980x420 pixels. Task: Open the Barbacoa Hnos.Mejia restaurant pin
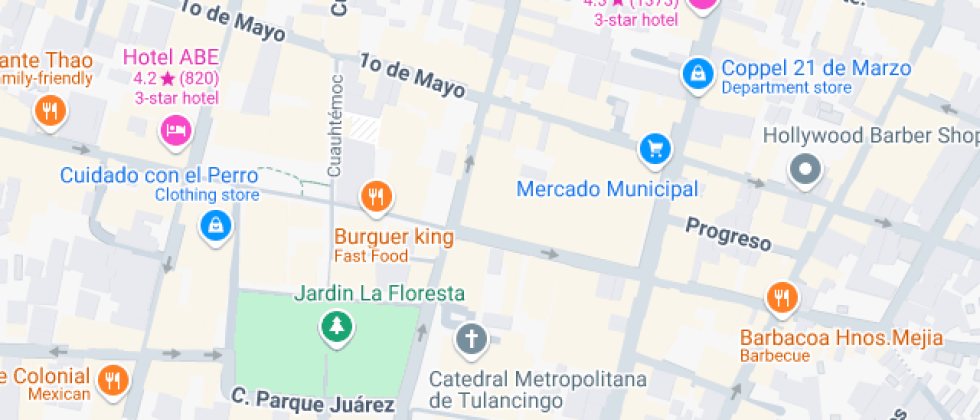tap(782, 298)
